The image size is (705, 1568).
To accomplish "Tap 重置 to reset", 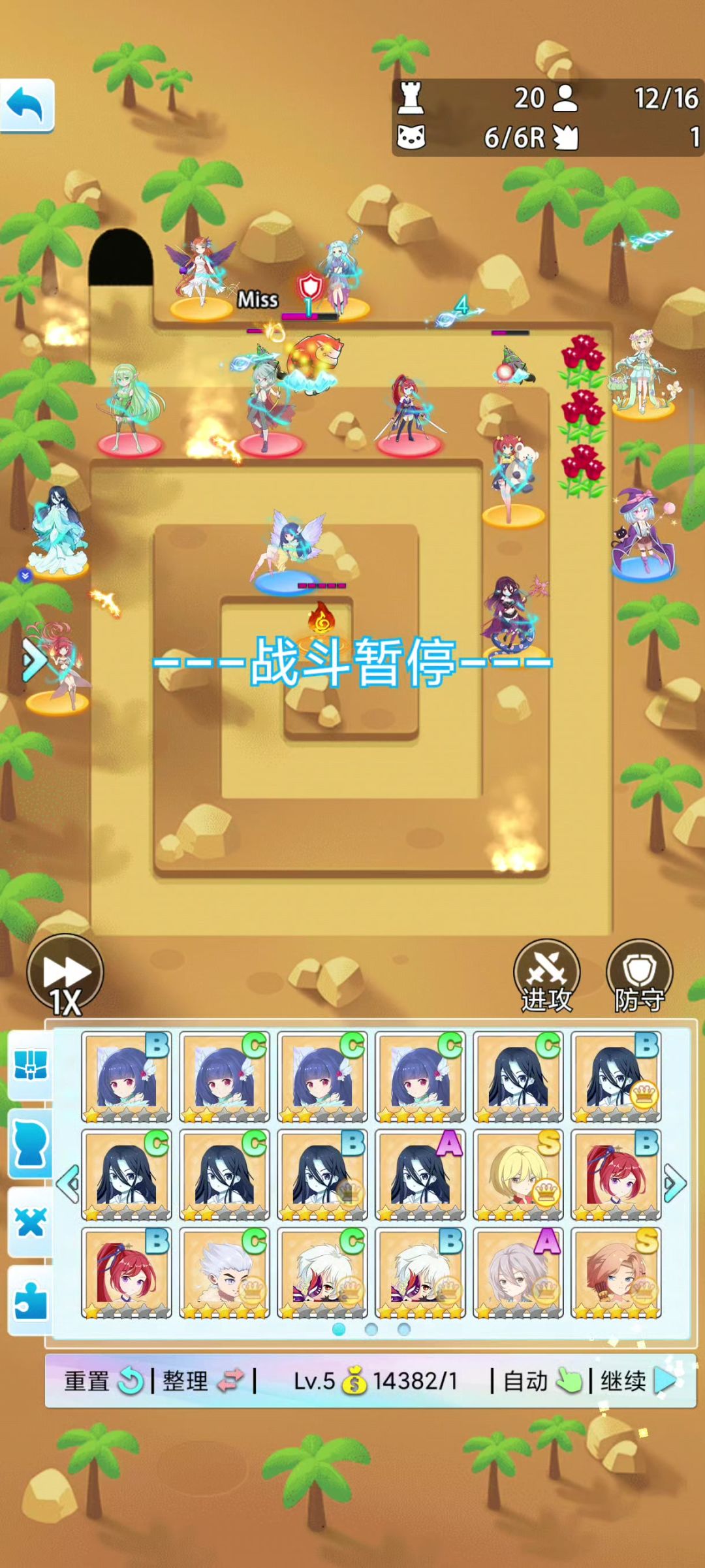I will coord(102,1381).
